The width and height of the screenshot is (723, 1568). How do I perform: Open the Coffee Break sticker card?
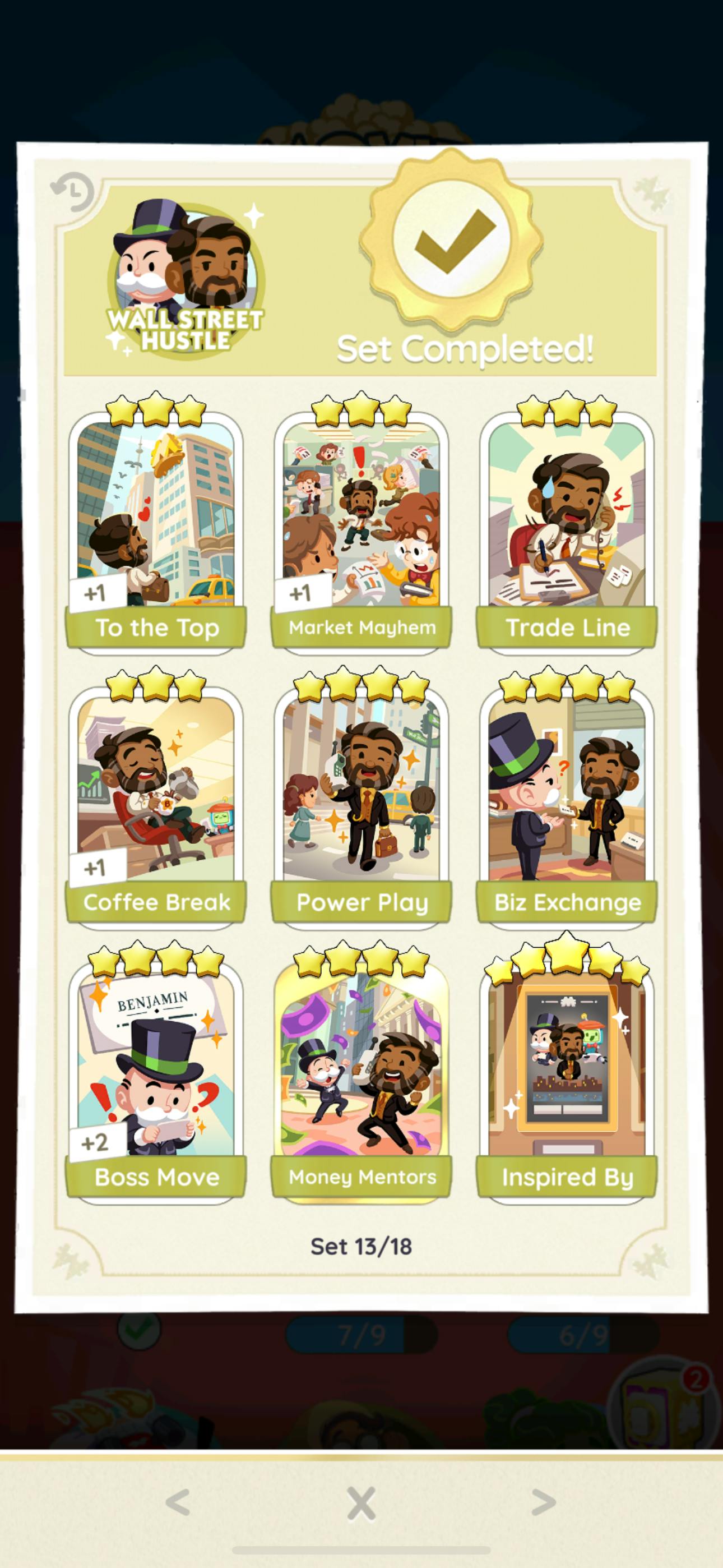(156, 804)
